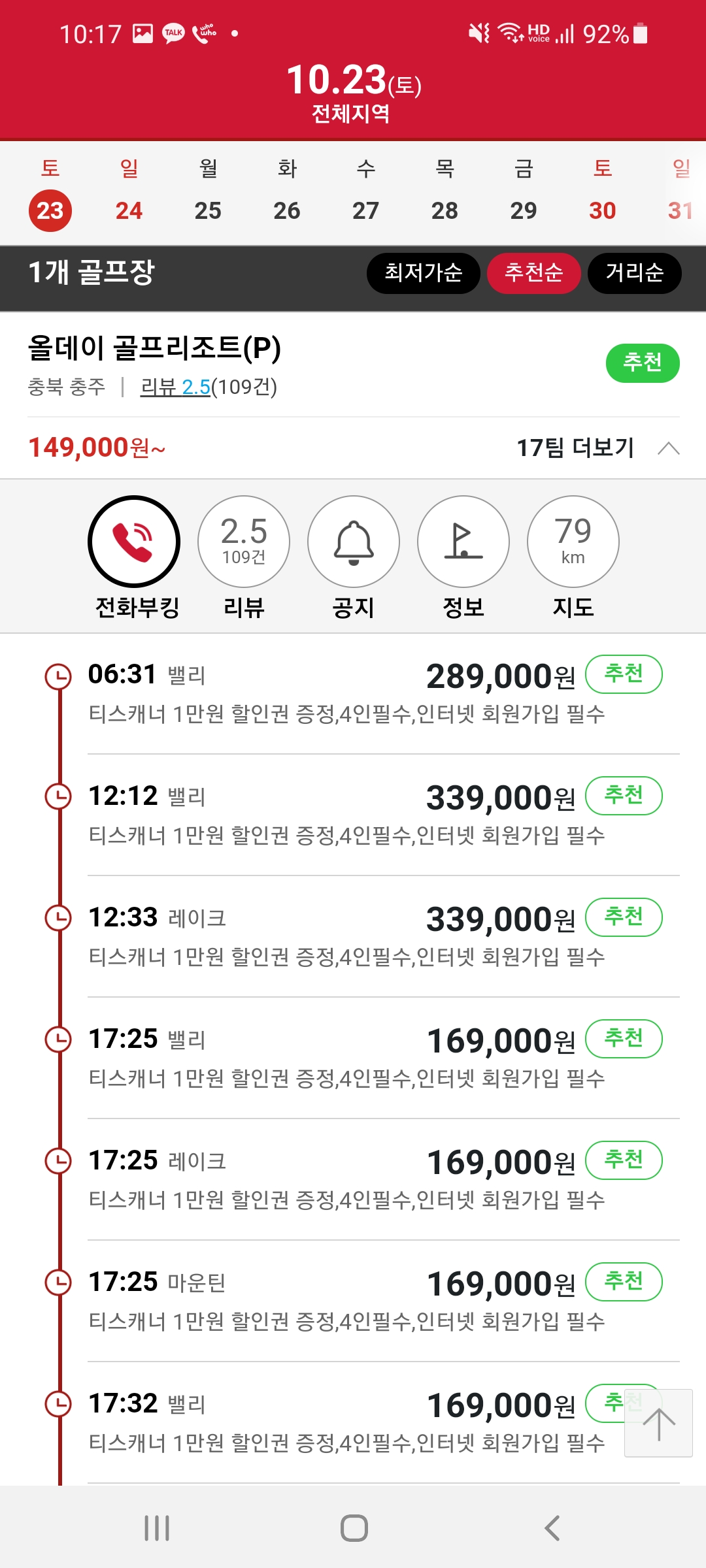Open the 79 km 지도 map

(x=573, y=542)
